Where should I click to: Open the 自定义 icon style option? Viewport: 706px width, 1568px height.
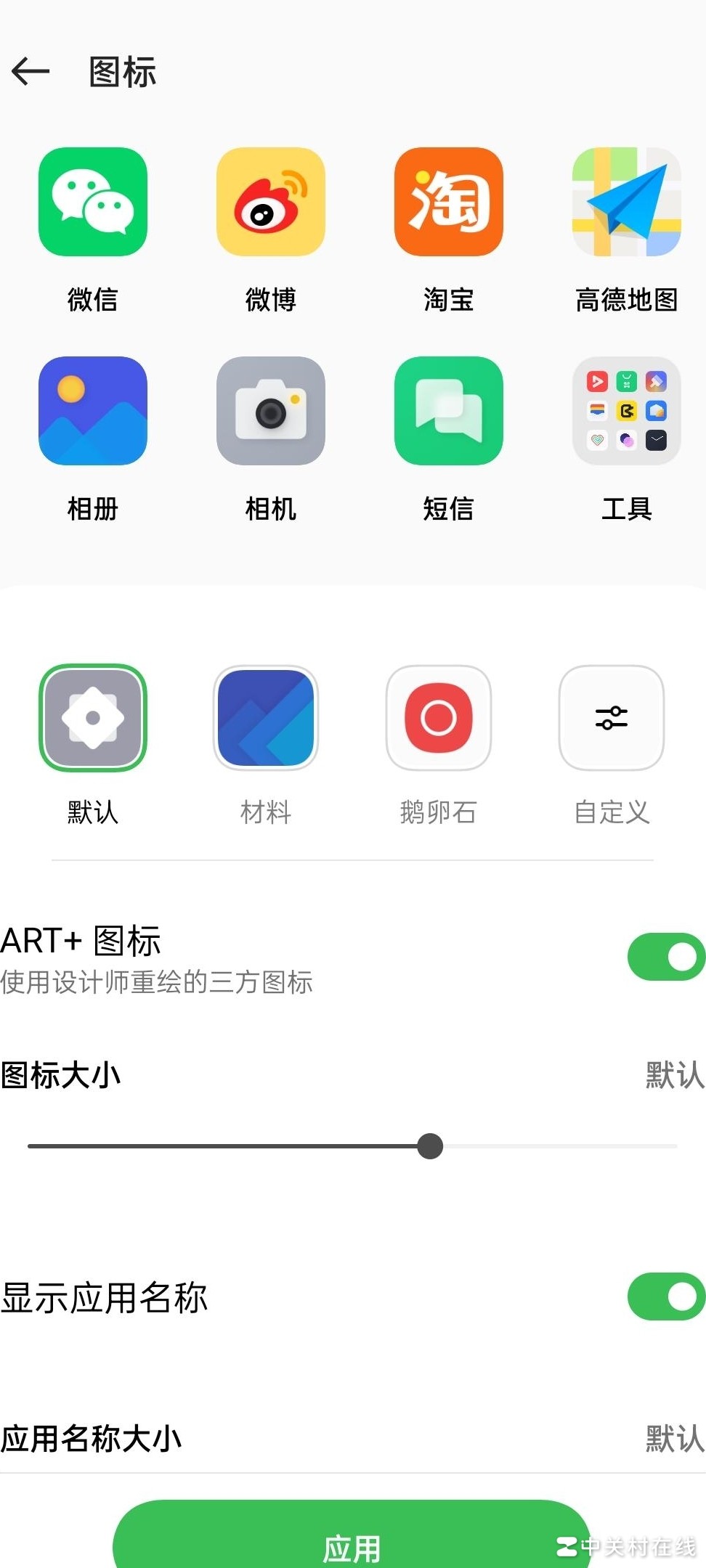point(612,718)
